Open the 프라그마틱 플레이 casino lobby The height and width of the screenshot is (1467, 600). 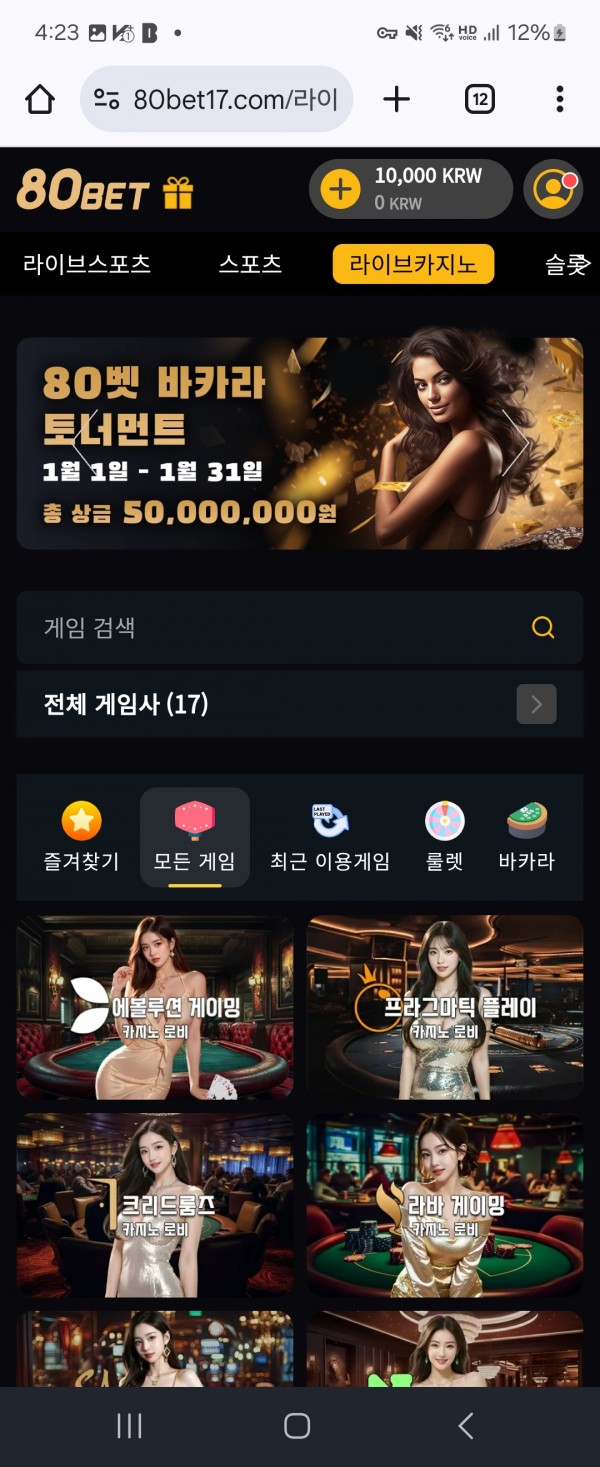coord(445,1007)
